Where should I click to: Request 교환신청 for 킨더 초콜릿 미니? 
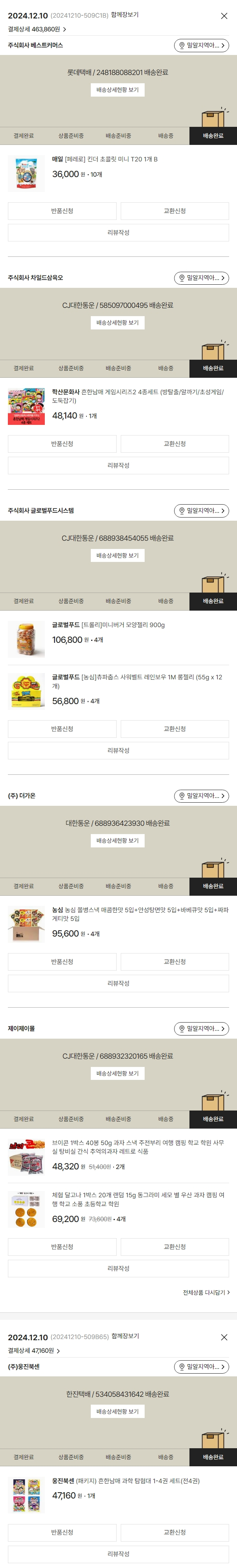click(x=174, y=210)
